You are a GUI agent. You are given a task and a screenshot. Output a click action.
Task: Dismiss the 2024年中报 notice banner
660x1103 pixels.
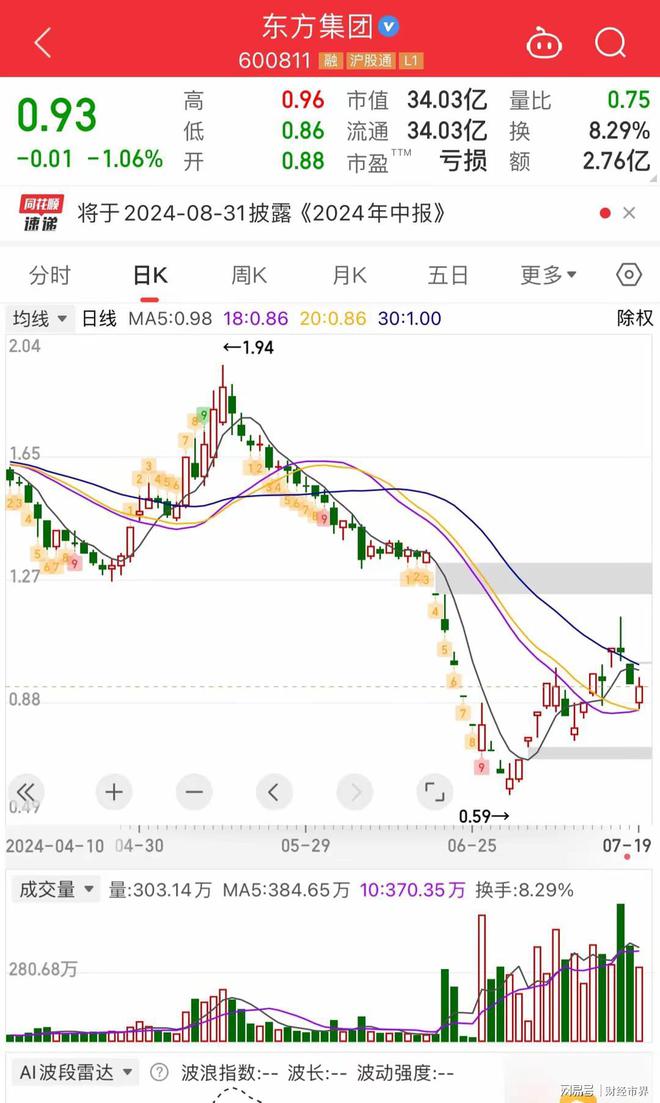coord(629,213)
